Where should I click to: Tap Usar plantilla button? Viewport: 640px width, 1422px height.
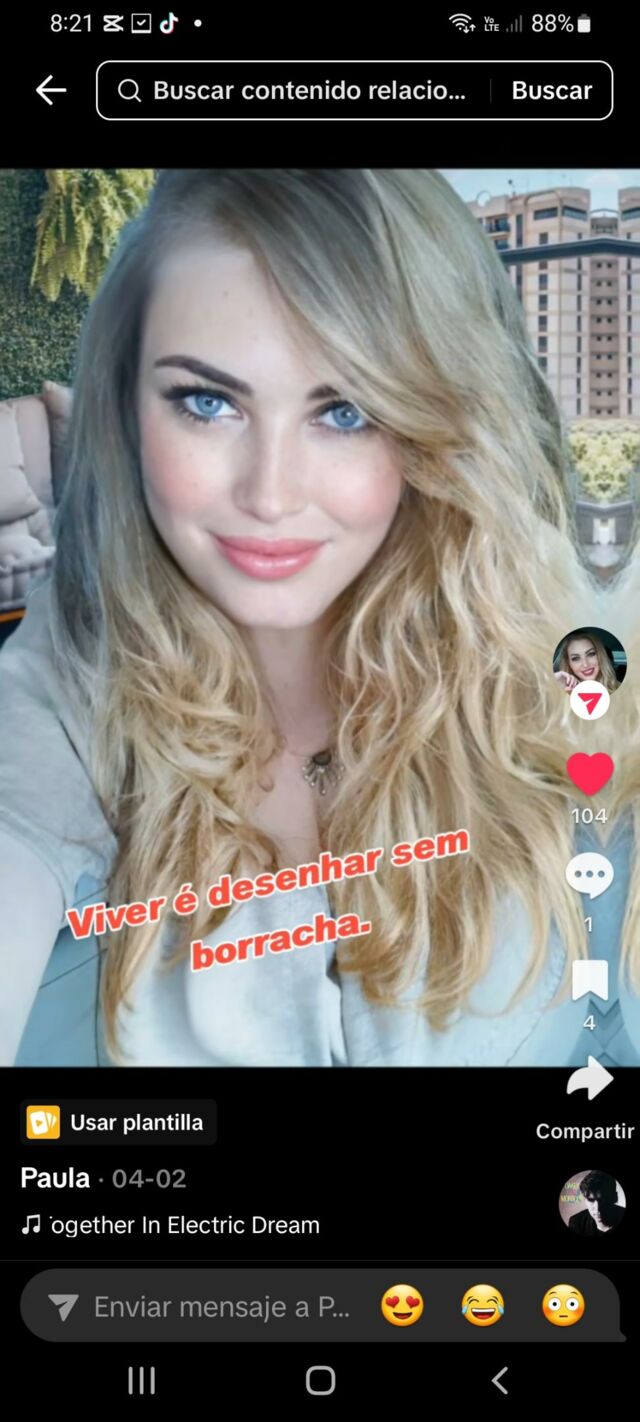(119, 1122)
